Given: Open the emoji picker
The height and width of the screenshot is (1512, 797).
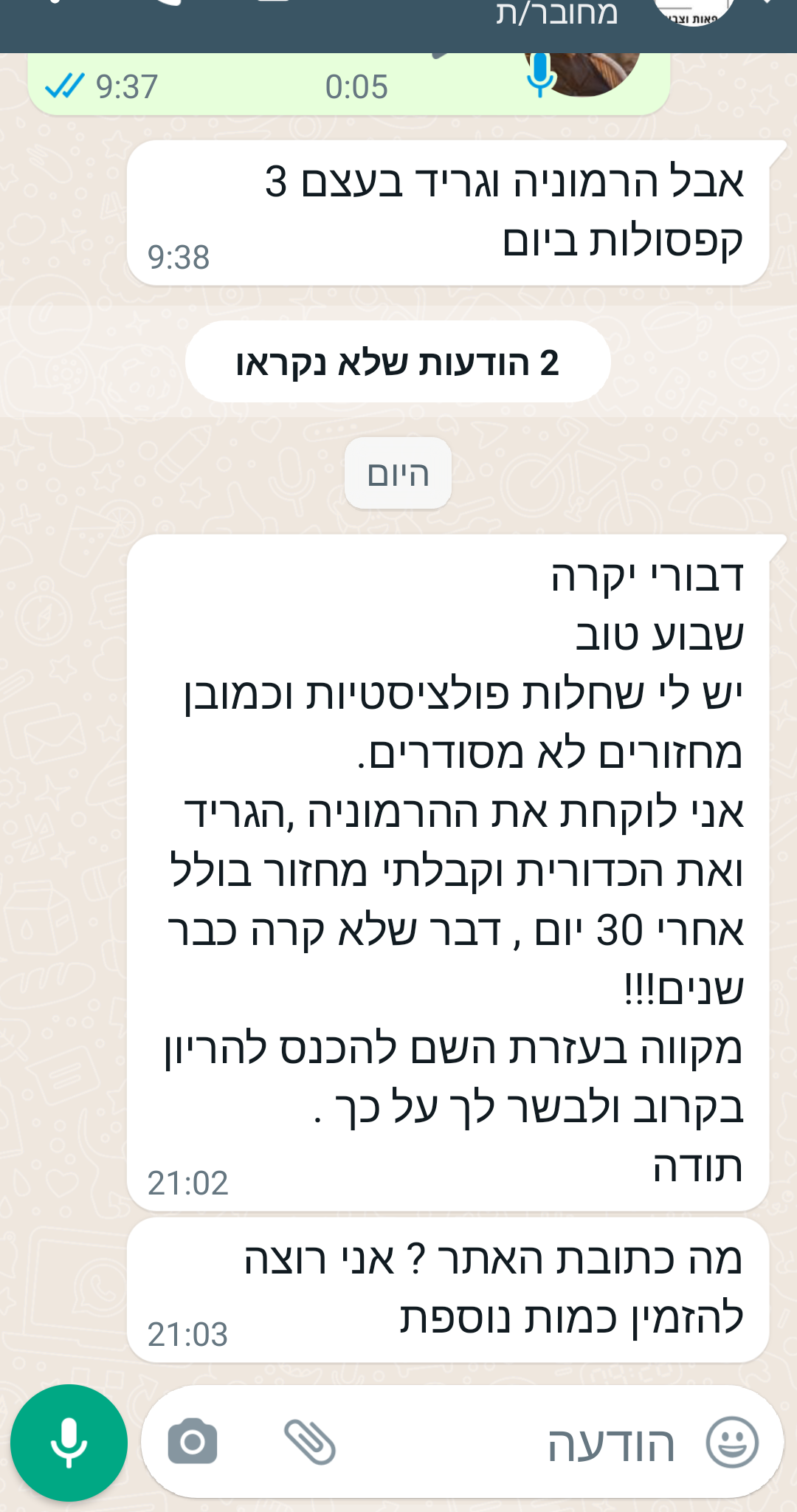Looking at the screenshot, I should 732,1442.
